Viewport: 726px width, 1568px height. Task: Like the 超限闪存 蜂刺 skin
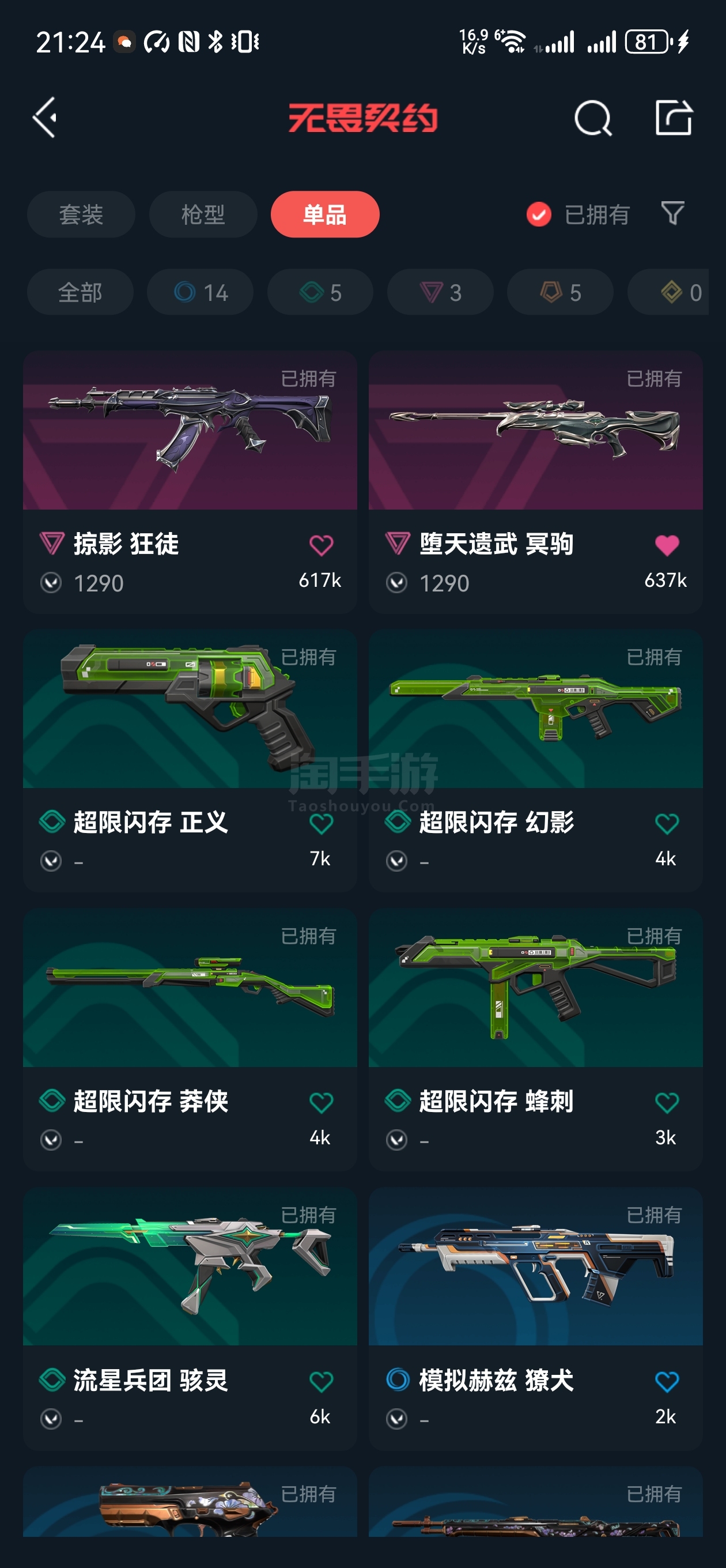coord(666,1102)
